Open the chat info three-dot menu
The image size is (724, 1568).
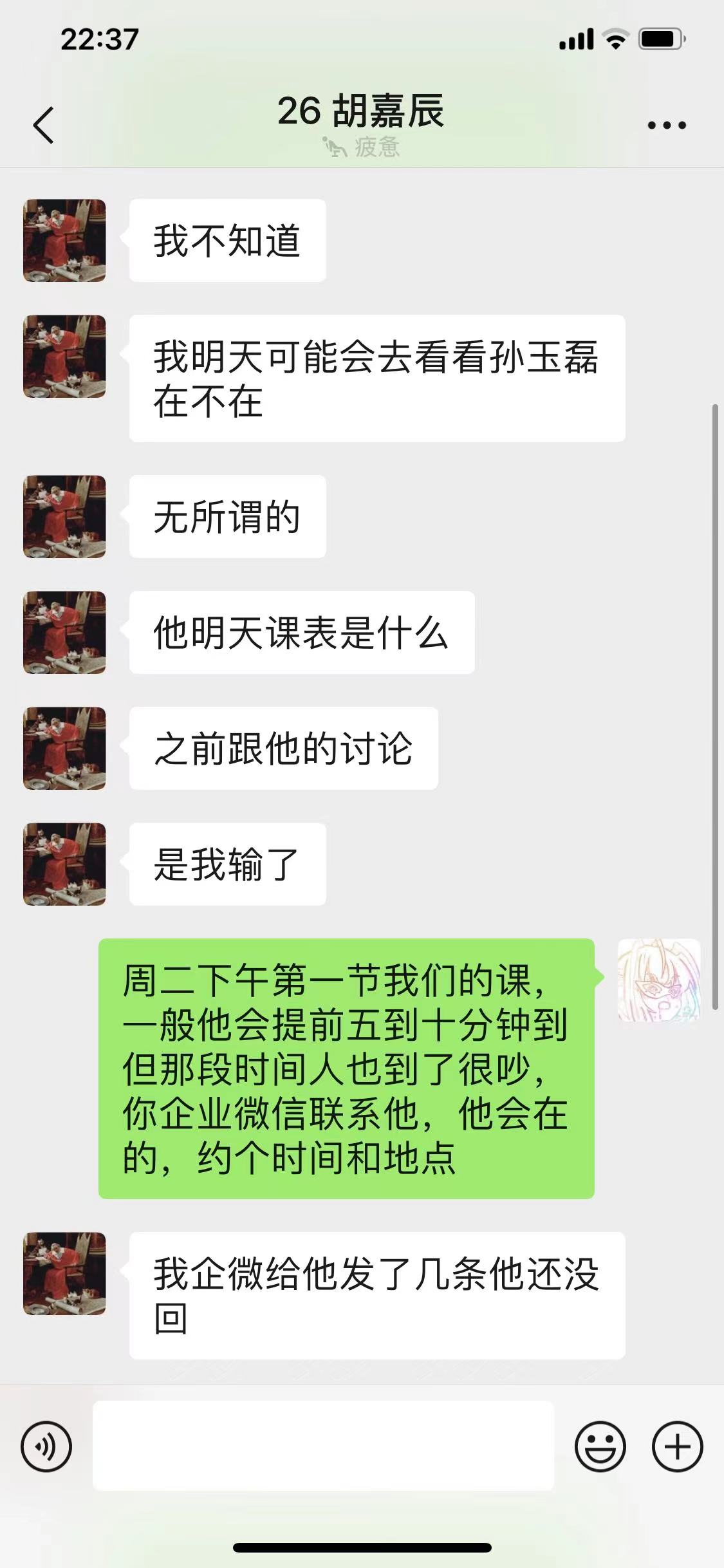coord(667,125)
